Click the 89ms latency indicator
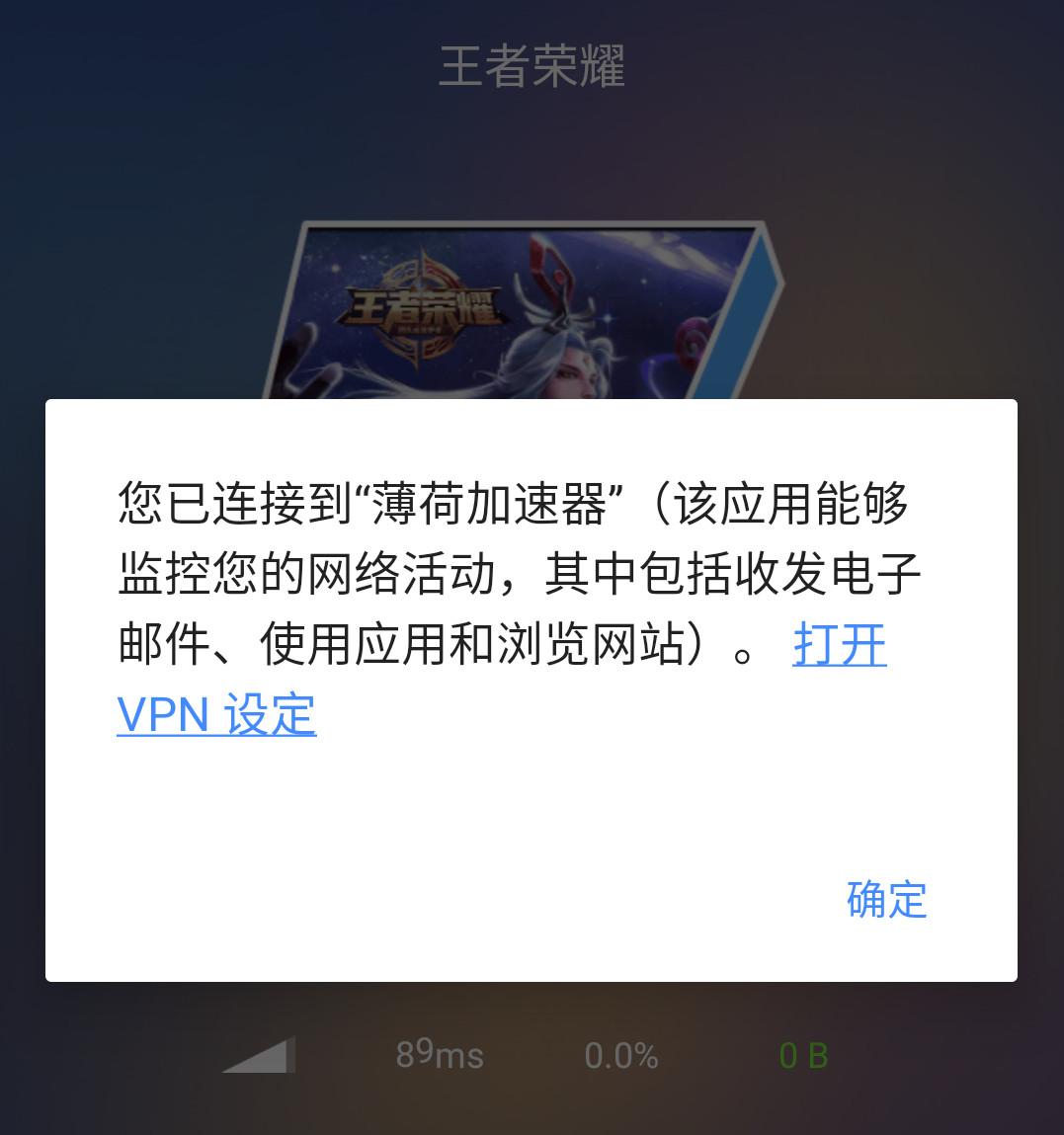The width and height of the screenshot is (1064, 1135). [439, 1055]
